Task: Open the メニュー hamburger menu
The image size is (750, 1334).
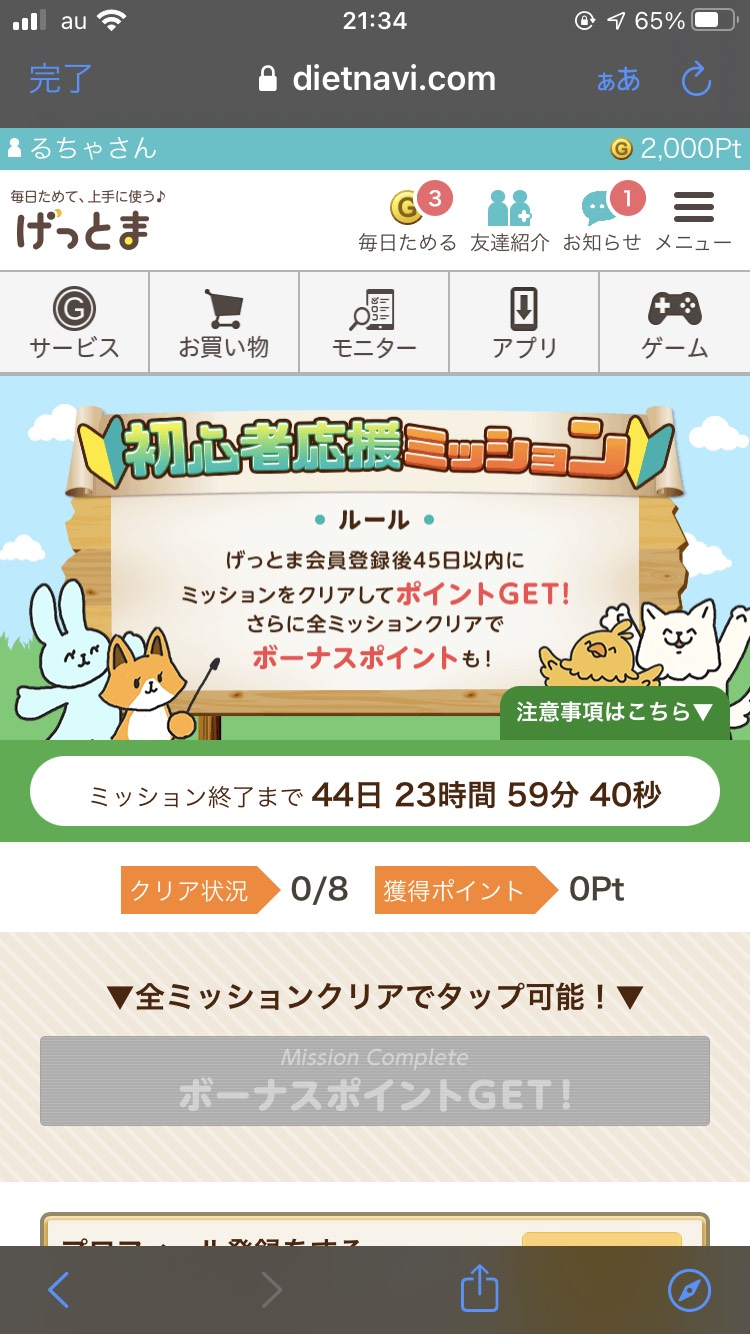Action: [693, 220]
